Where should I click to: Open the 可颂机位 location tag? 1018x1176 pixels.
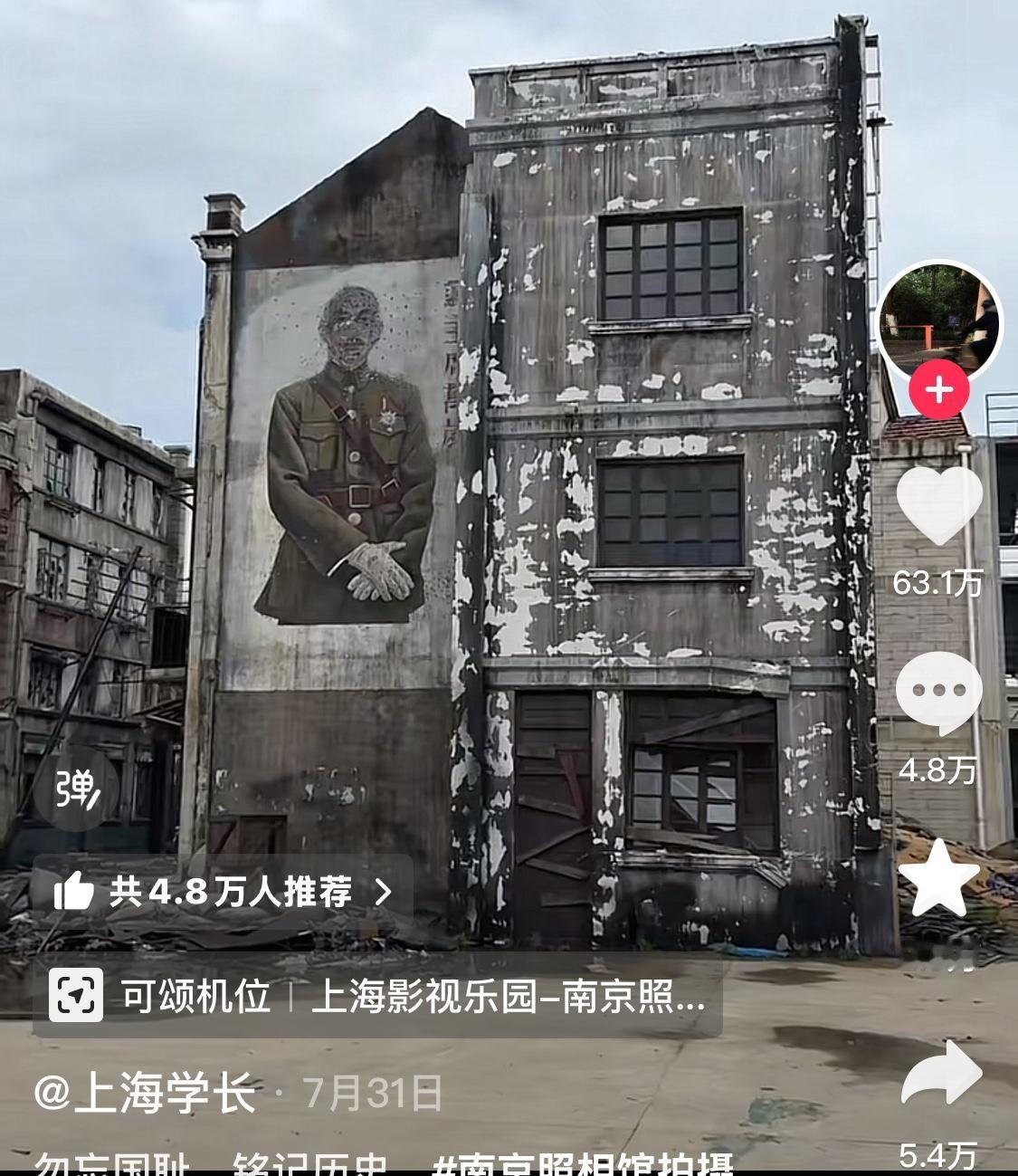pyautogui.click(x=197, y=996)
